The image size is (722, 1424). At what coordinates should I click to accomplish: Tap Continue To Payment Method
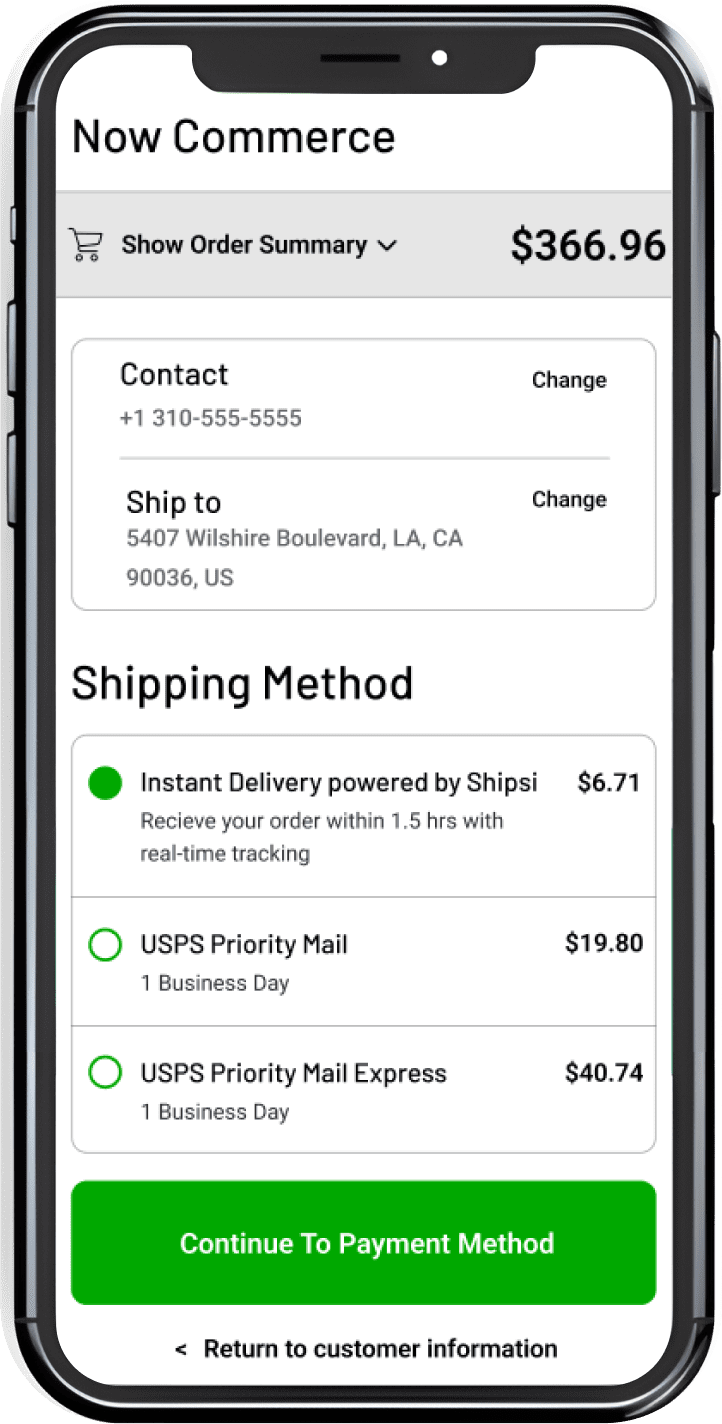pos(364,1243)
